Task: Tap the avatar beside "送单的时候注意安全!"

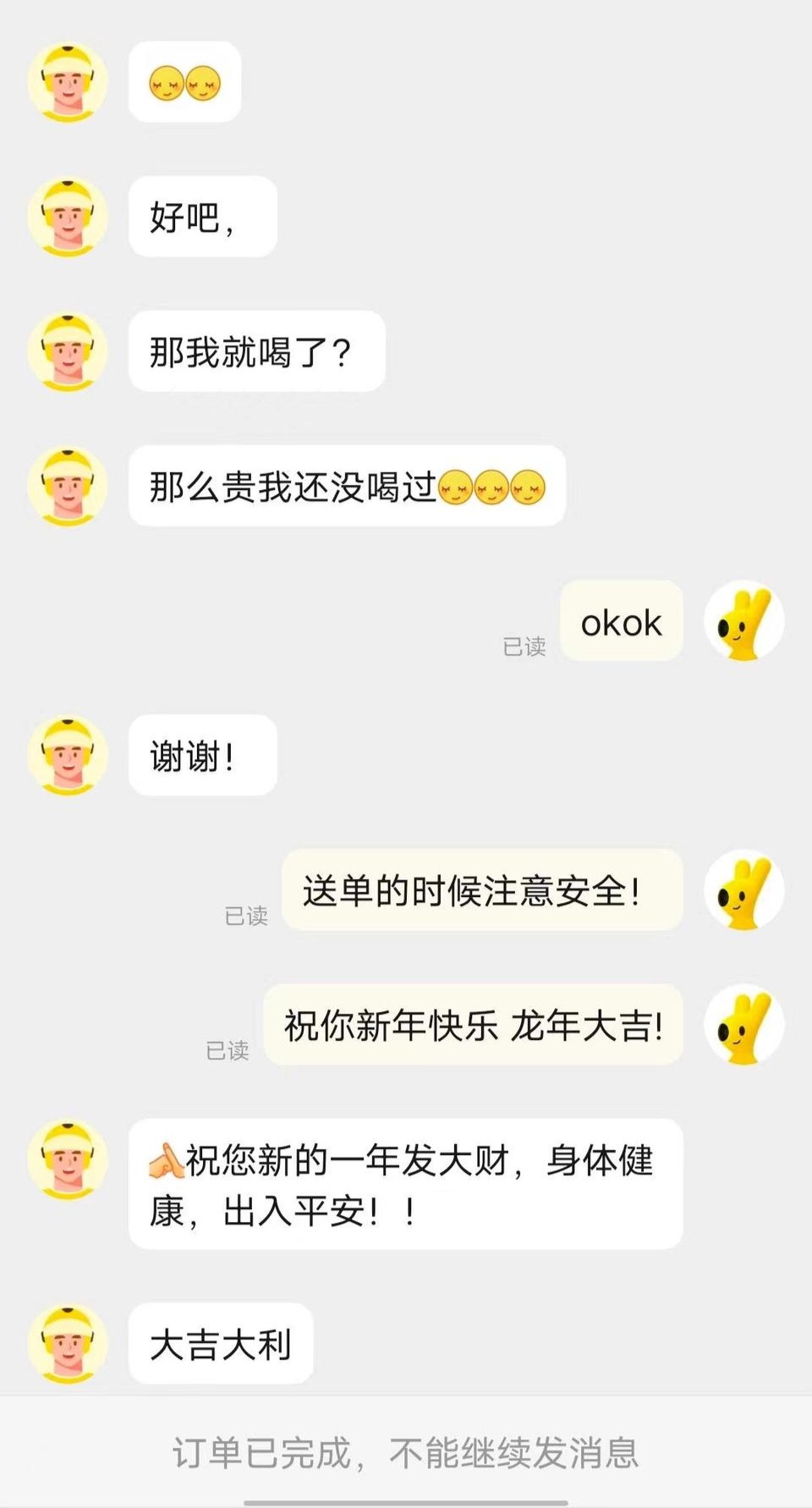Action: pos(743,889)
